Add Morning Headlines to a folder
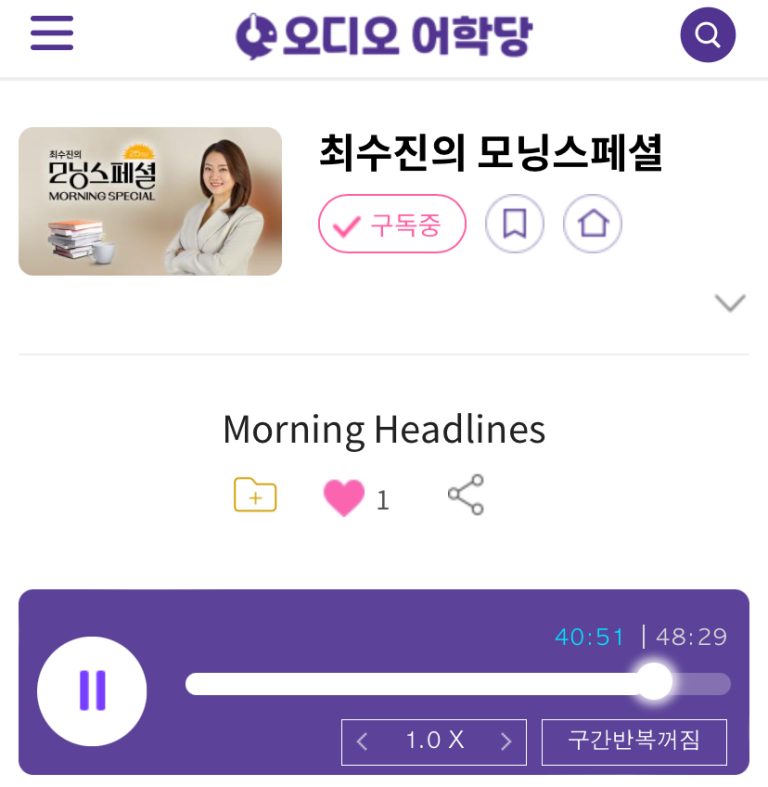This screenshot has width=768, height=787. (x=255, y=495)
